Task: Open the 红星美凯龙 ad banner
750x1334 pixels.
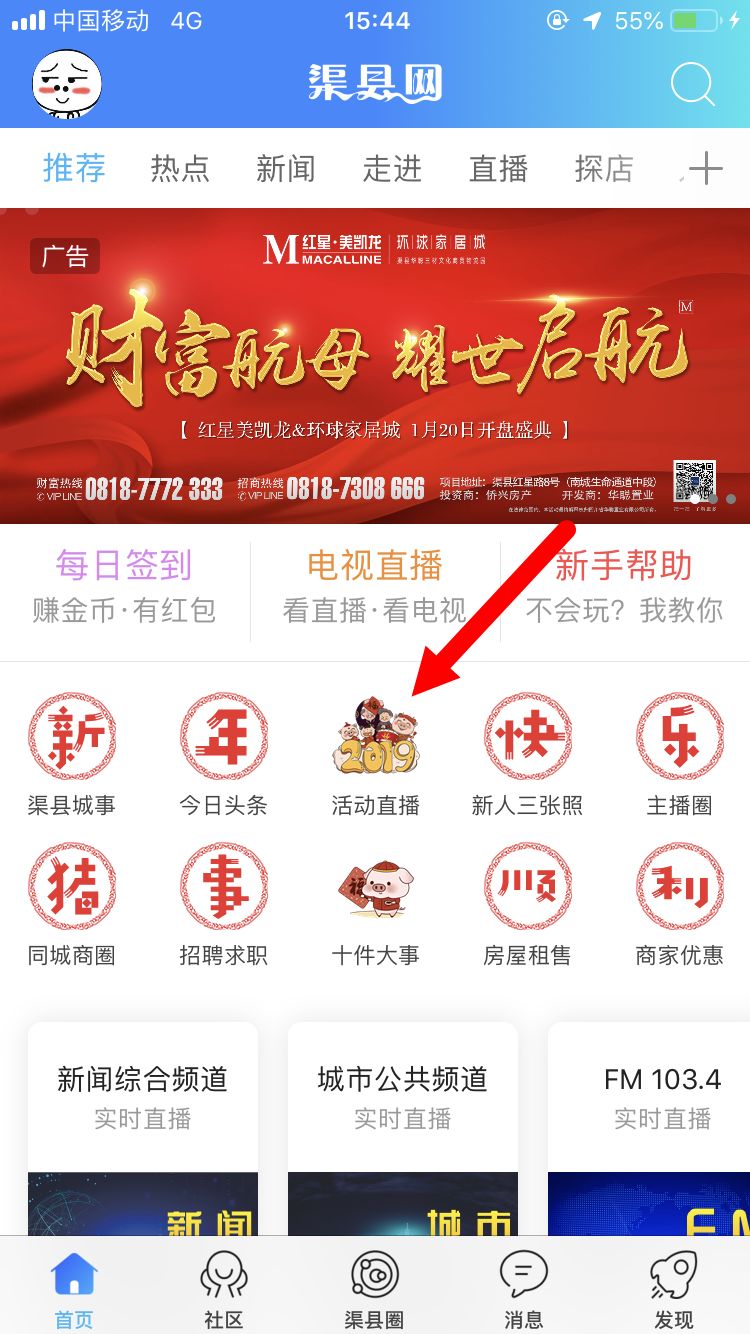Action: (375, 365)
